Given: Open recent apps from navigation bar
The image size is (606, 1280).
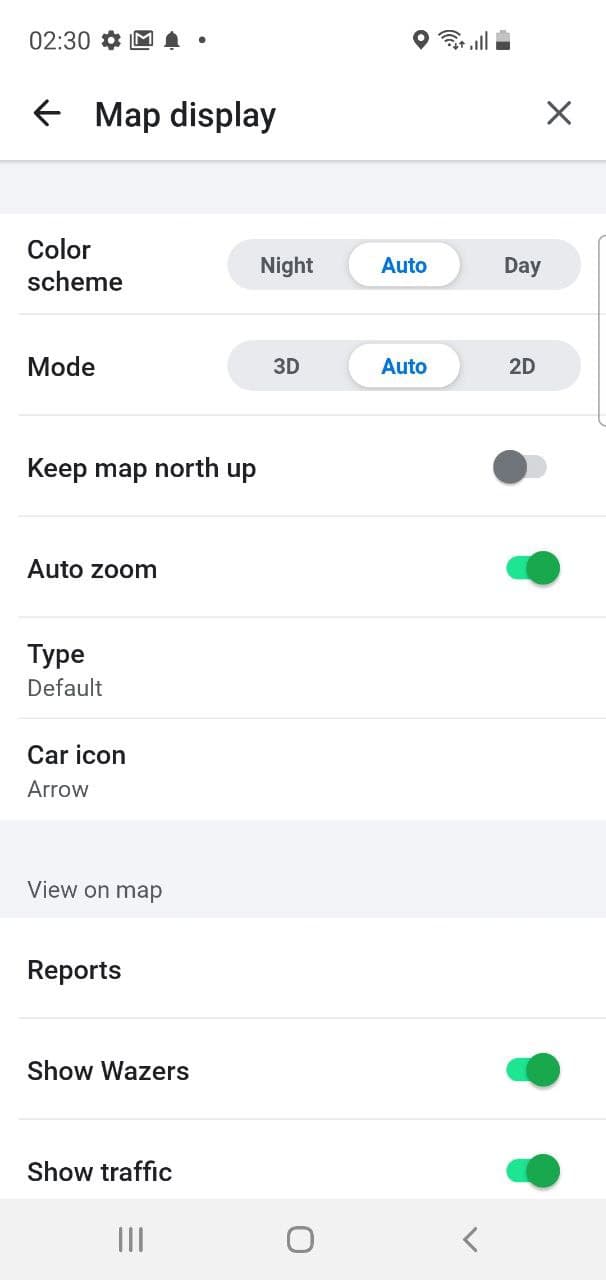Looking at the screenshot, I should (131, 1240).
